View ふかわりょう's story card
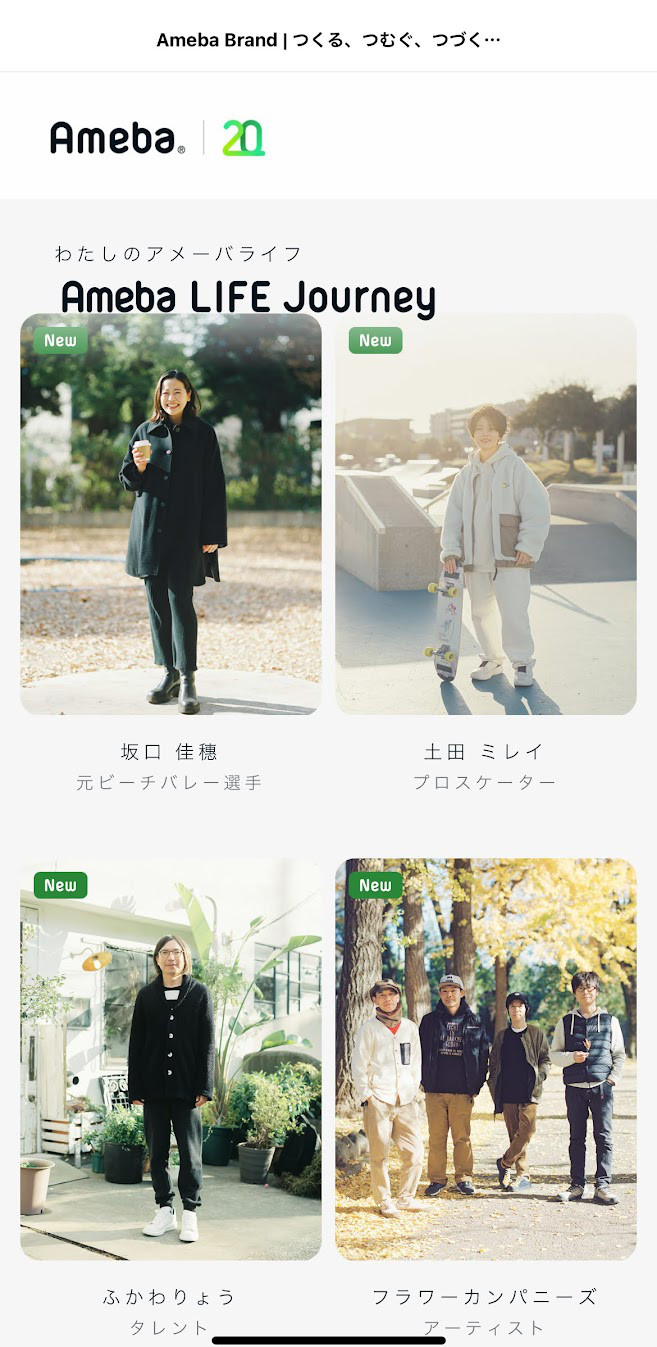The height and width of the screenshot is (1347, 657). pos(170,1060)
